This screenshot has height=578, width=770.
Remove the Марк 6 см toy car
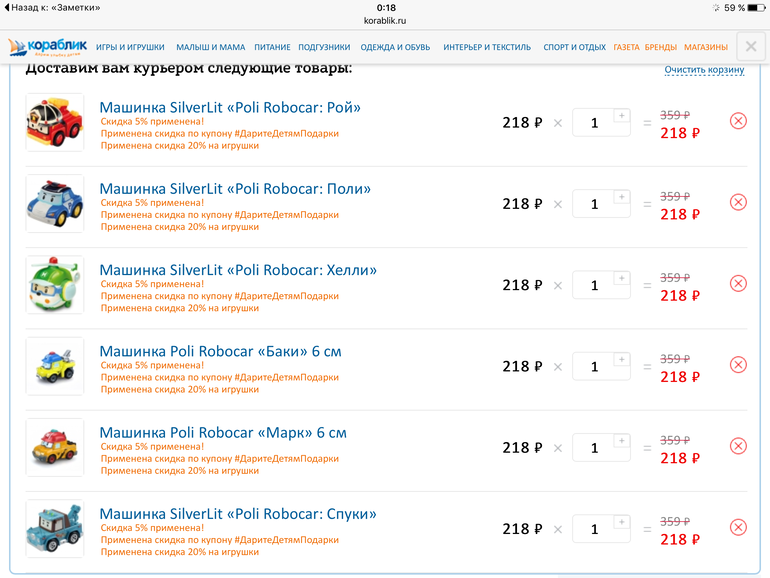click(x=738, y=445)
